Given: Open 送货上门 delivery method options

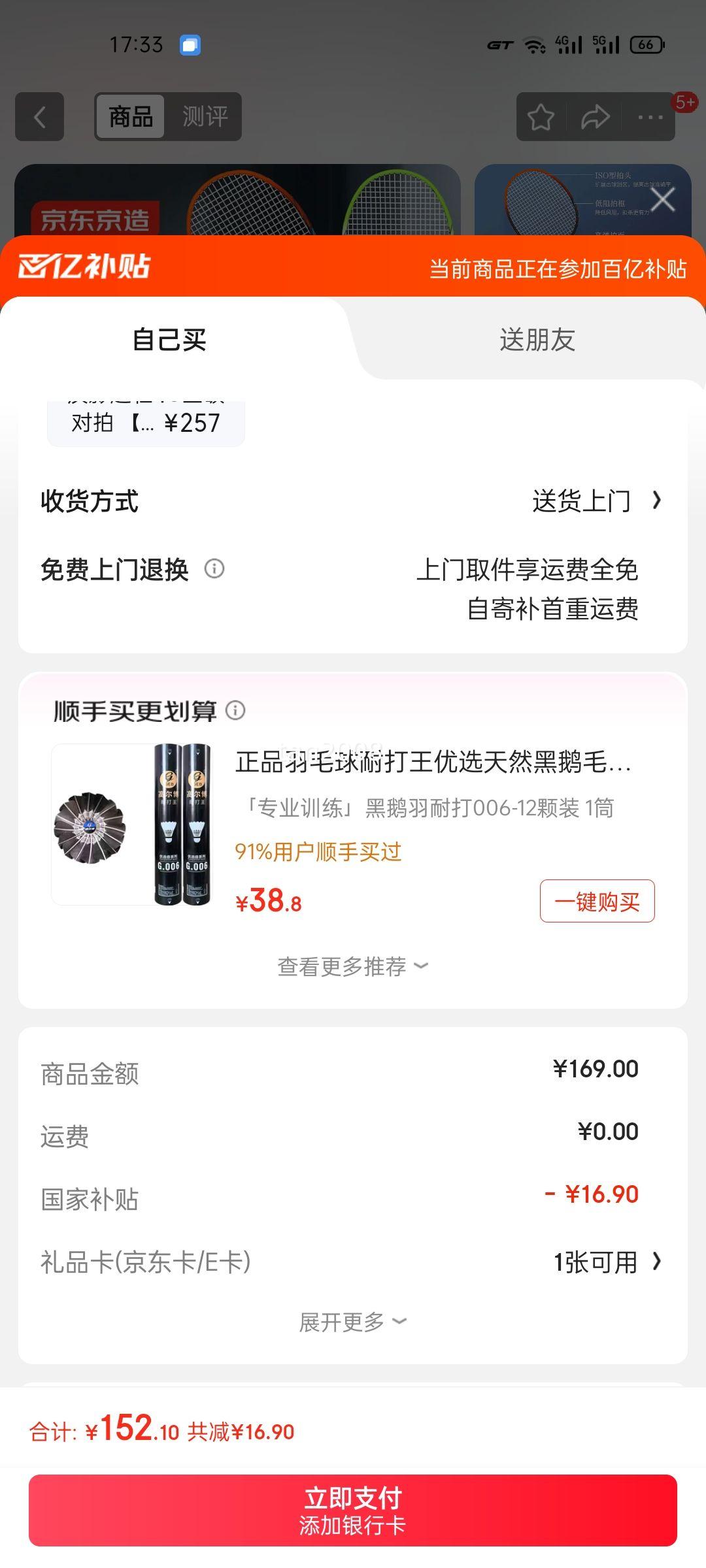Looking at the screenshot, I should tap(580, 500).
